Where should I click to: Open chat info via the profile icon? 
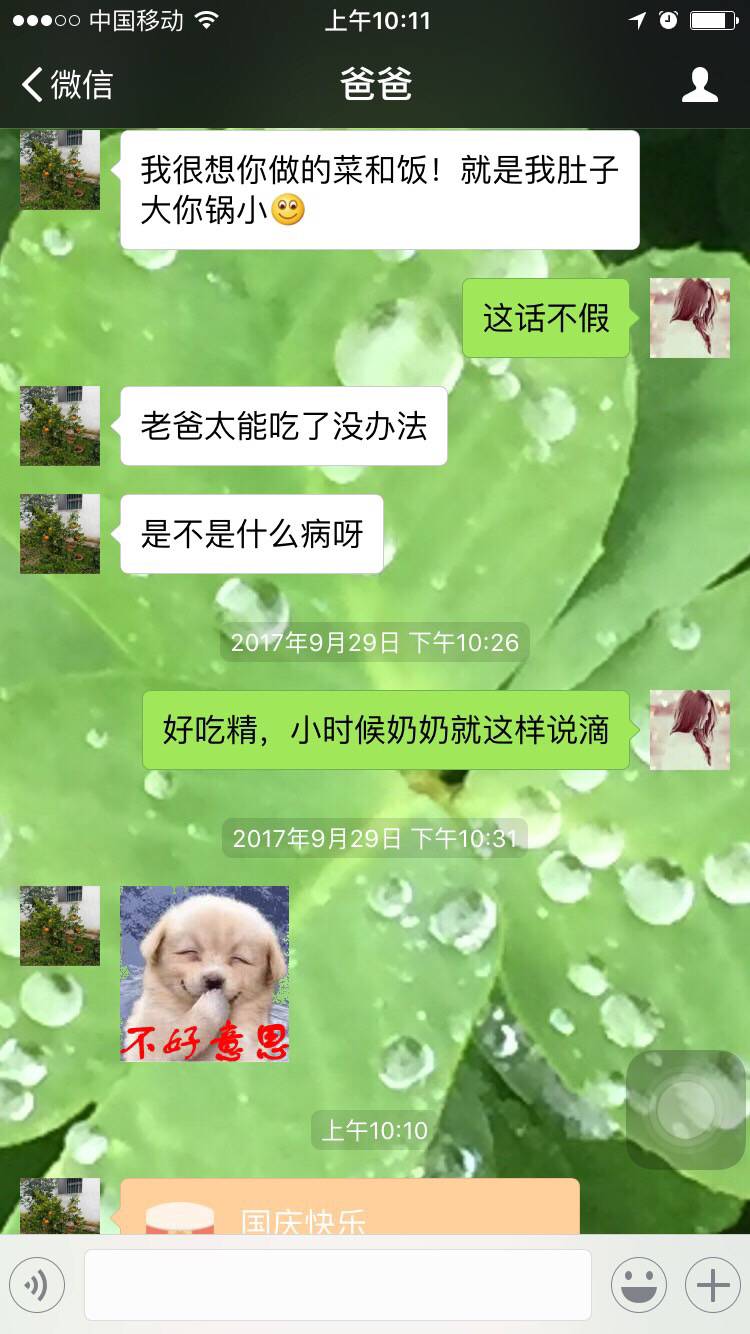point(699,85)
